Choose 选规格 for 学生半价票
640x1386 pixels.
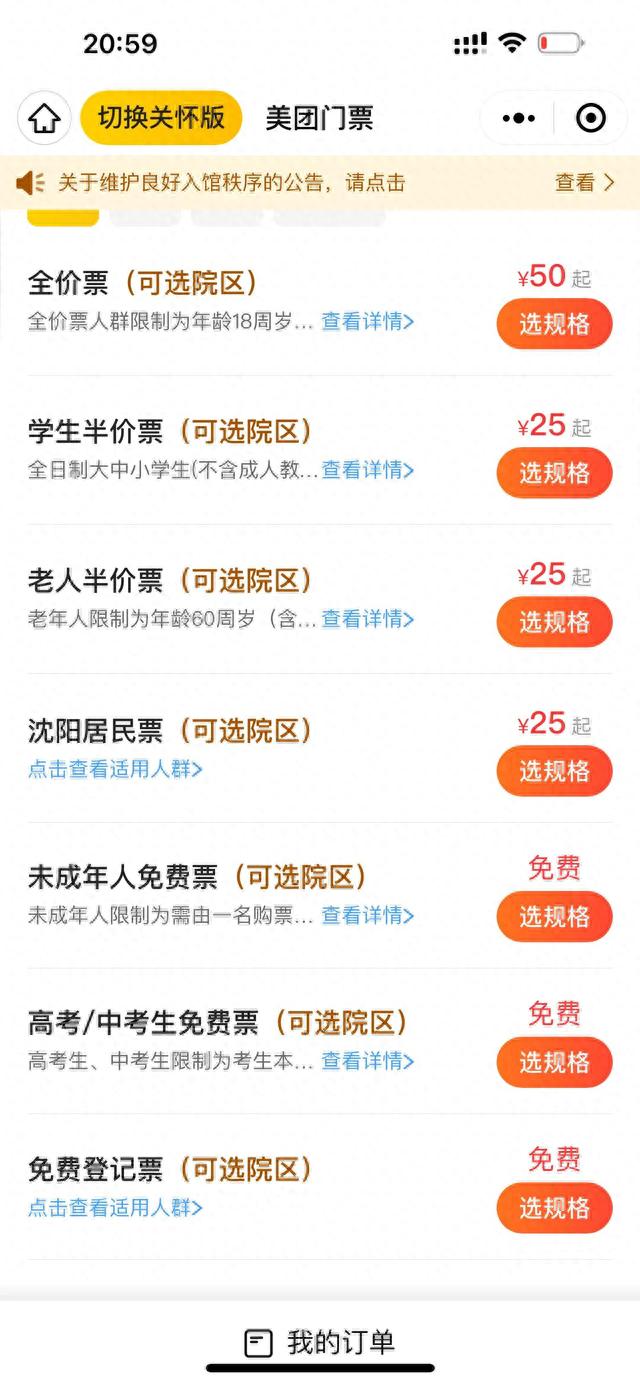554,473
